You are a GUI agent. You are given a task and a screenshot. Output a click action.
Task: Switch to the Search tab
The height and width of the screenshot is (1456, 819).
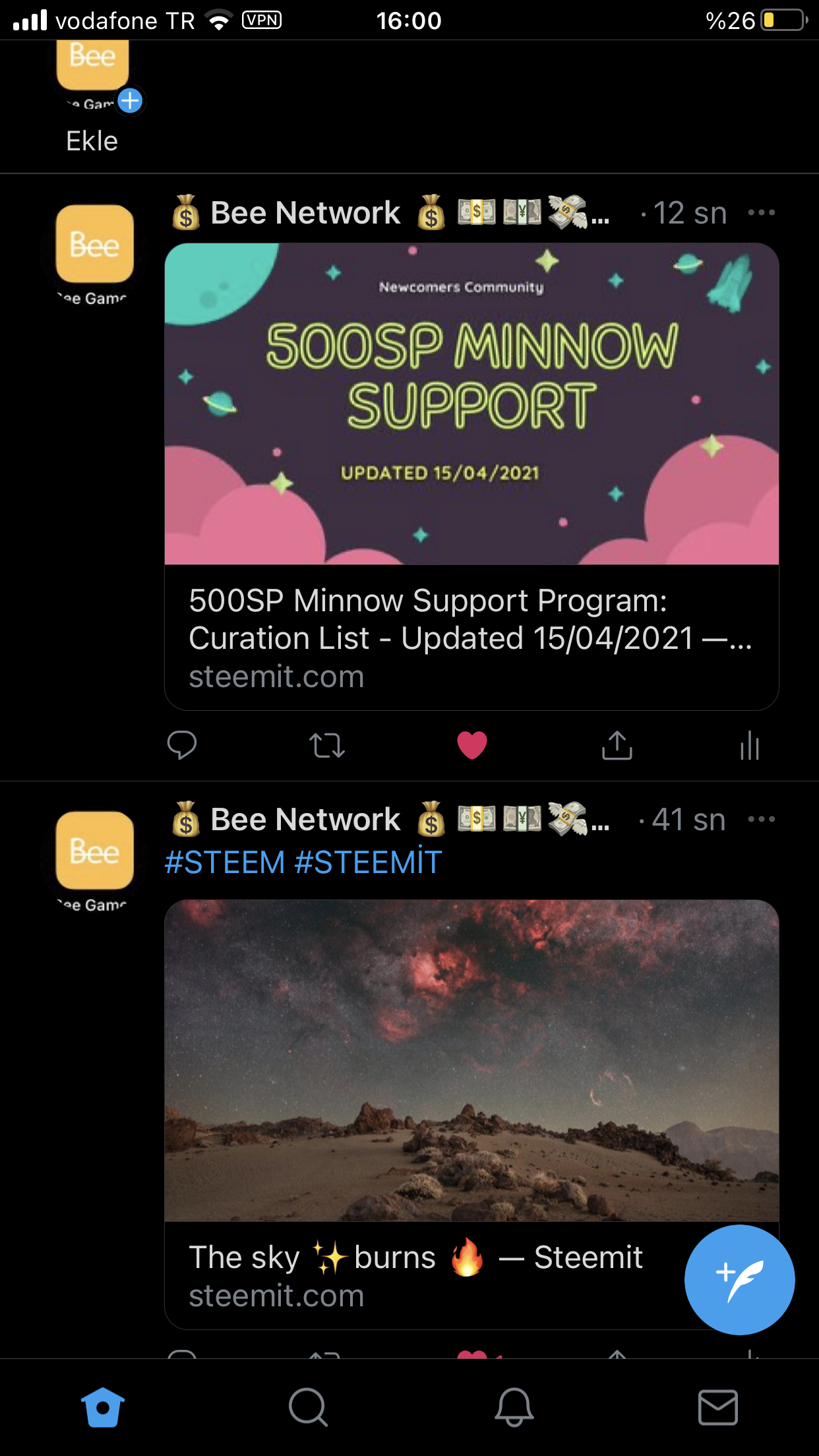(308, 1407)
